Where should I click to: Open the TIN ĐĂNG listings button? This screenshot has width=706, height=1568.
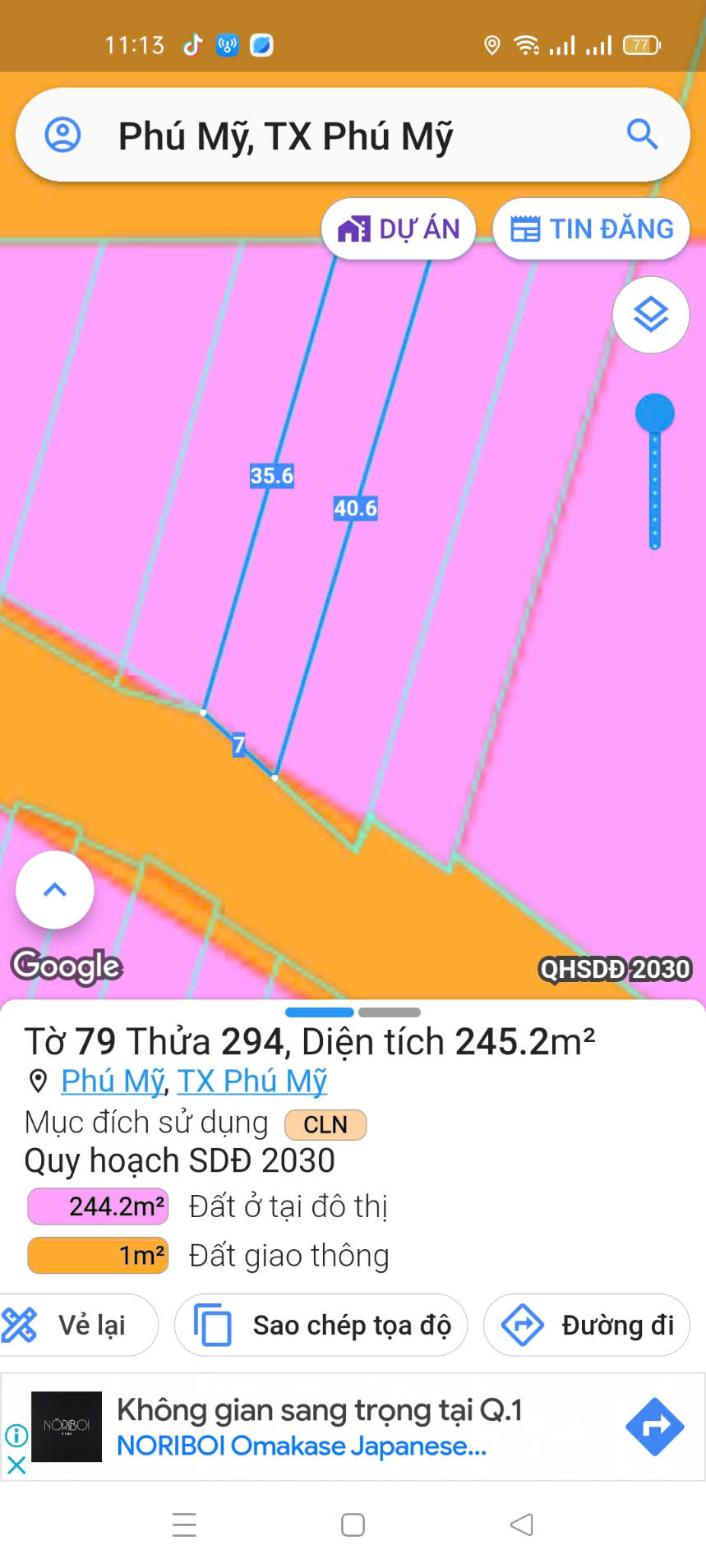click(x=591, y=229)
